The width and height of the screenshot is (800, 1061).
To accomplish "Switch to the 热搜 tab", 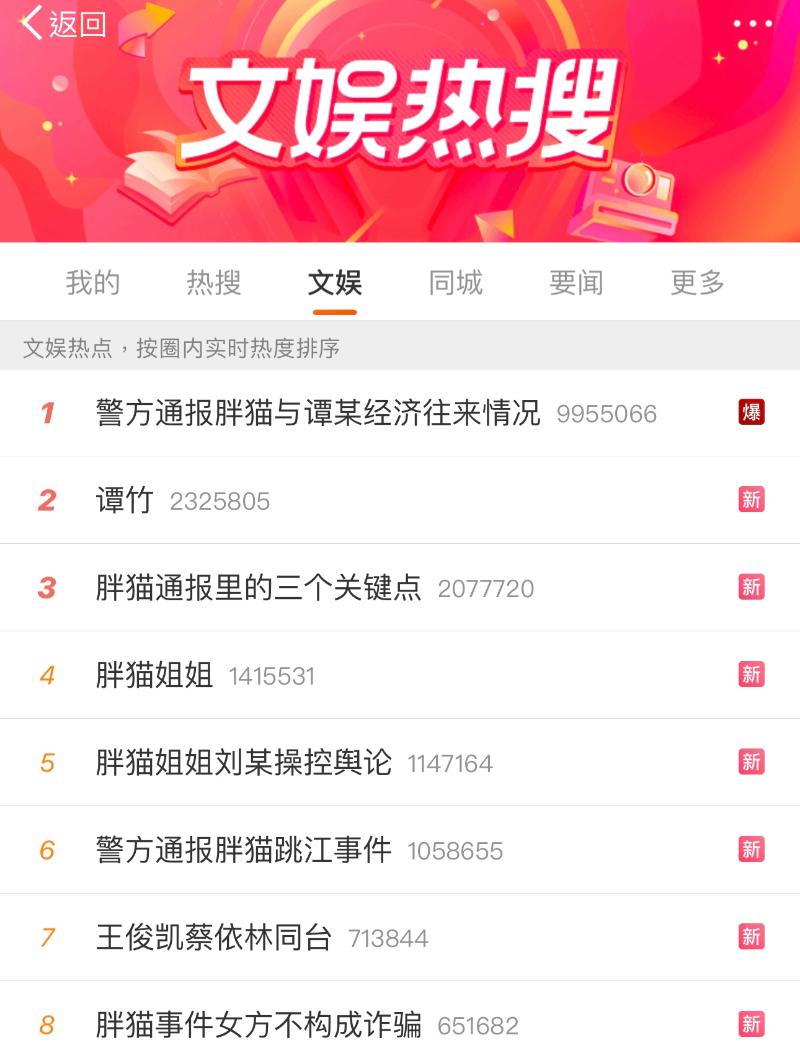I will tap(214, 283).
